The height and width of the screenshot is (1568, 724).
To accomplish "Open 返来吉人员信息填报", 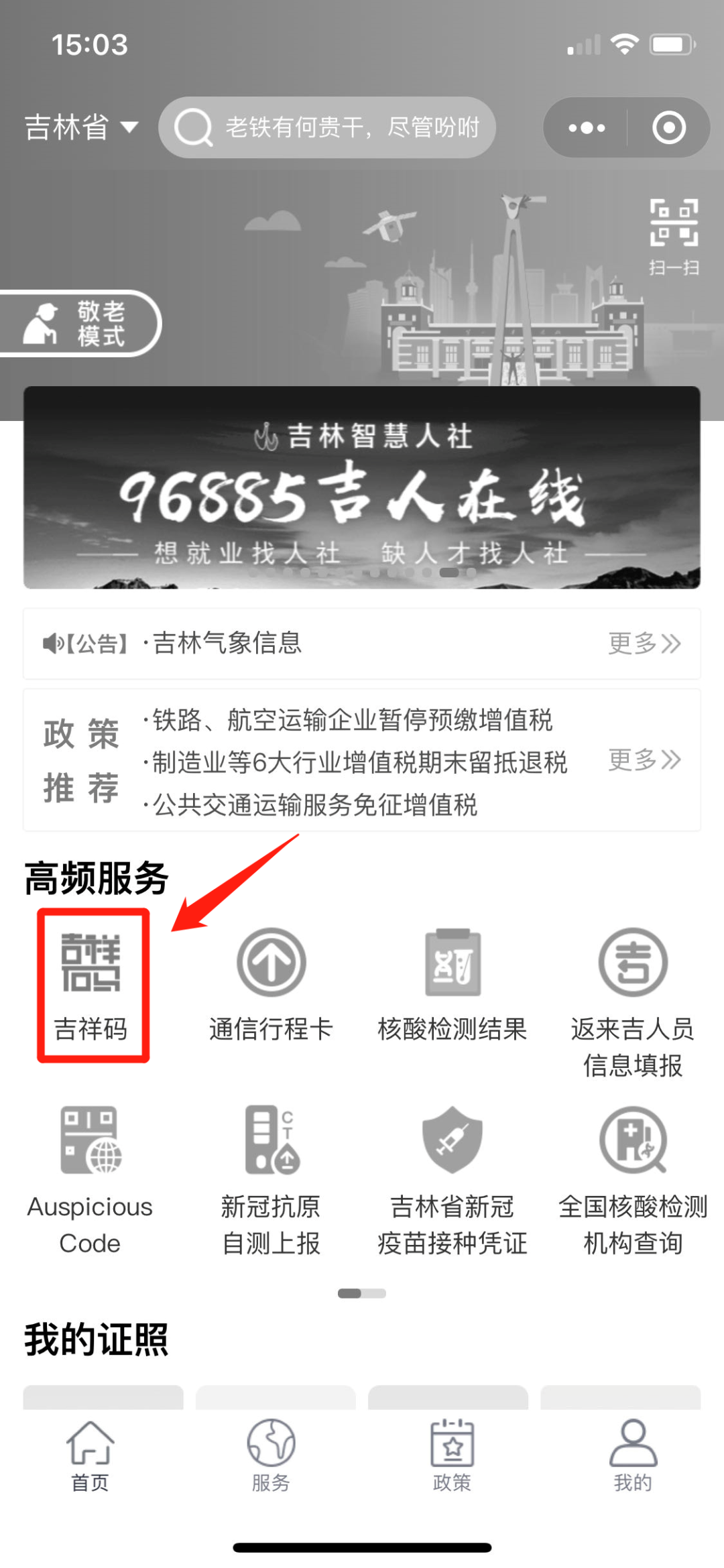I will (x=633, y=999).
